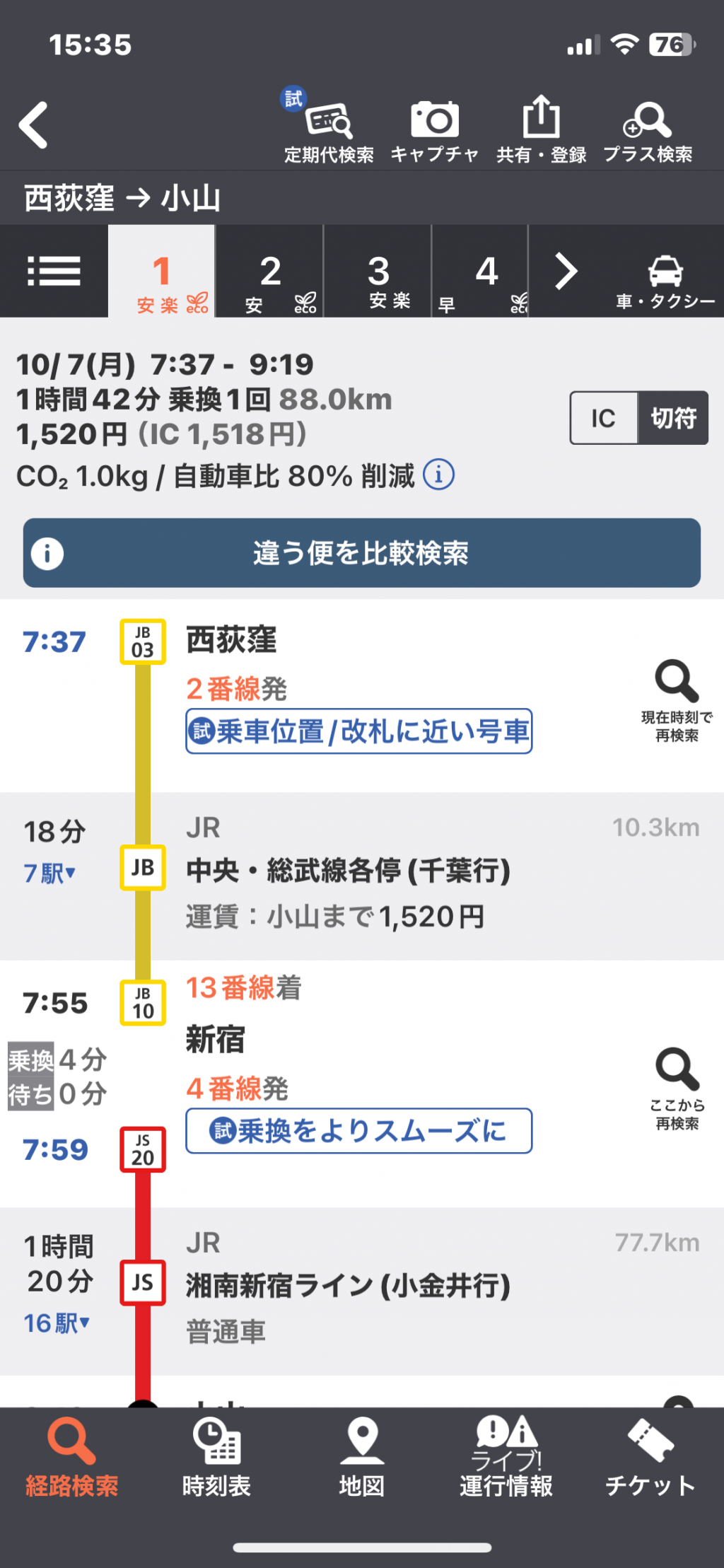This screenshot has height=1568, width=724.
Task: Open 乗車位置/改札に近い号車
Action: point(359,731)
